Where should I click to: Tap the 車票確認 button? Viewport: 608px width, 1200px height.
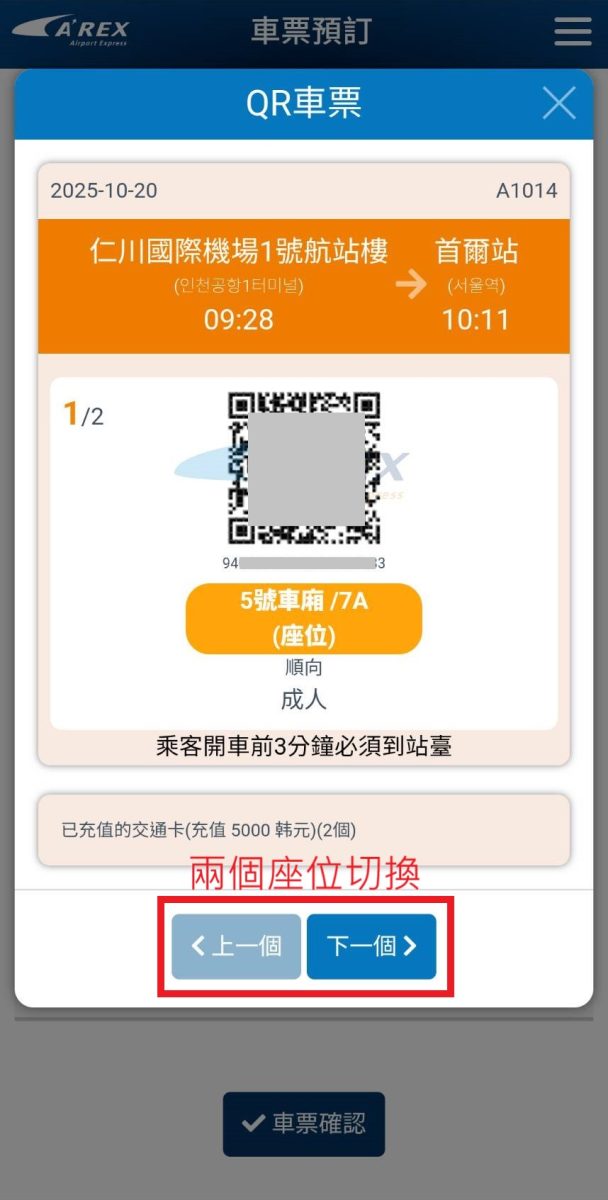[x=304, y=1124]
